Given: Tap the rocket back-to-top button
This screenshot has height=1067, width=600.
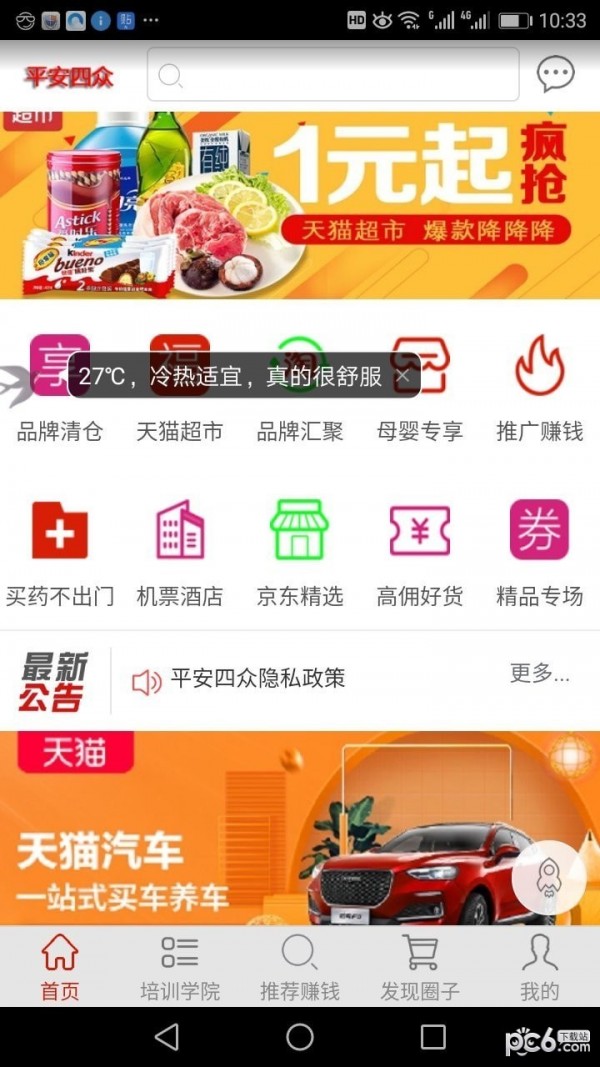Looking at the screenshot, I should pyautogui.click(x=549, y=877).
